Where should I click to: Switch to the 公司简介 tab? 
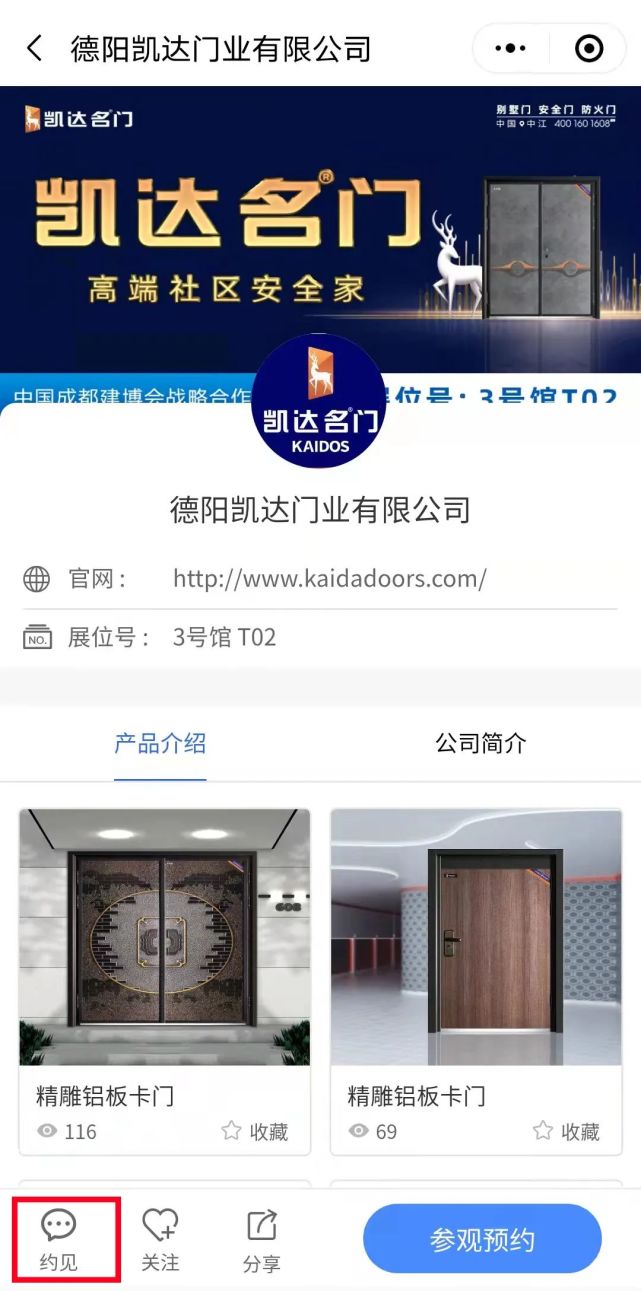[480, 743]
